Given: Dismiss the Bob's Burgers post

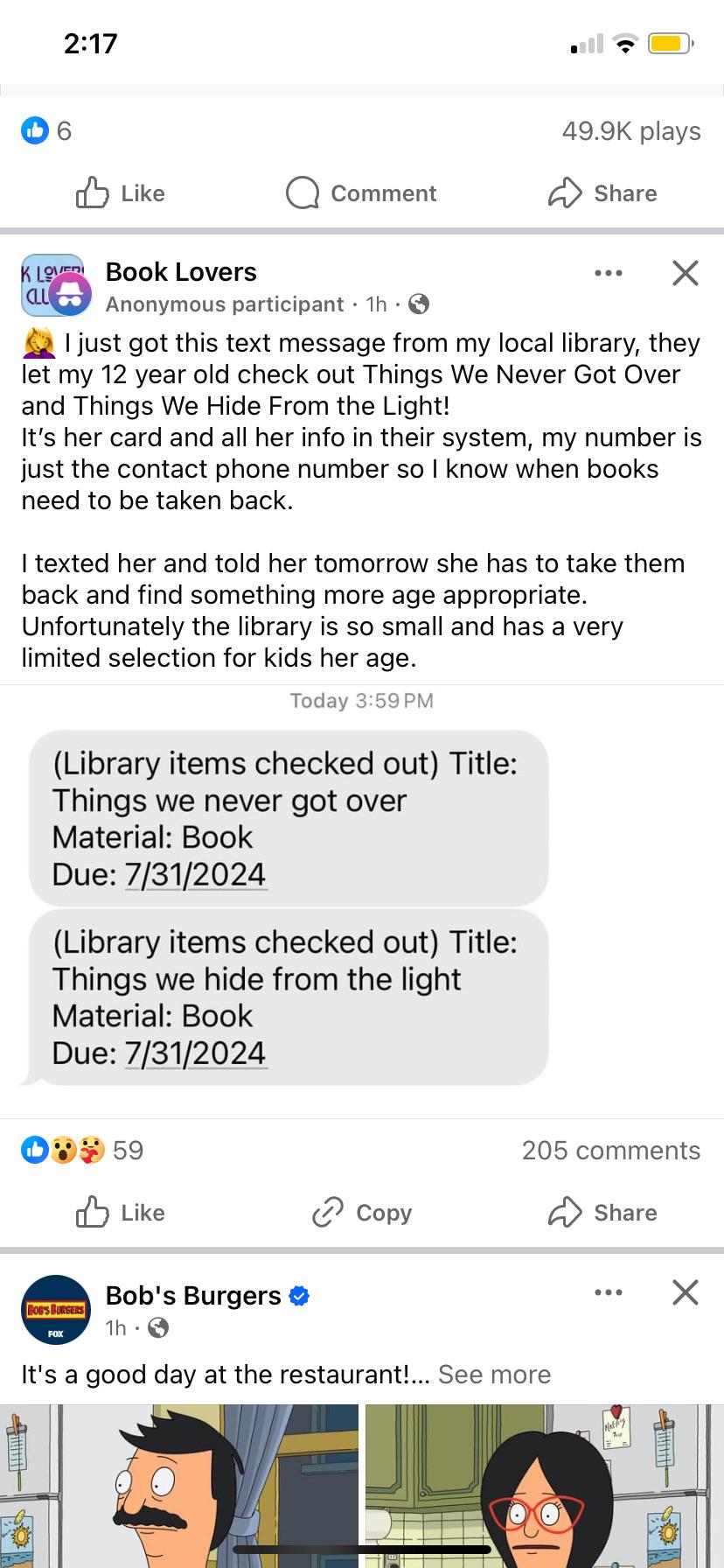Looking at the screenshot, I should point(686,1292).
